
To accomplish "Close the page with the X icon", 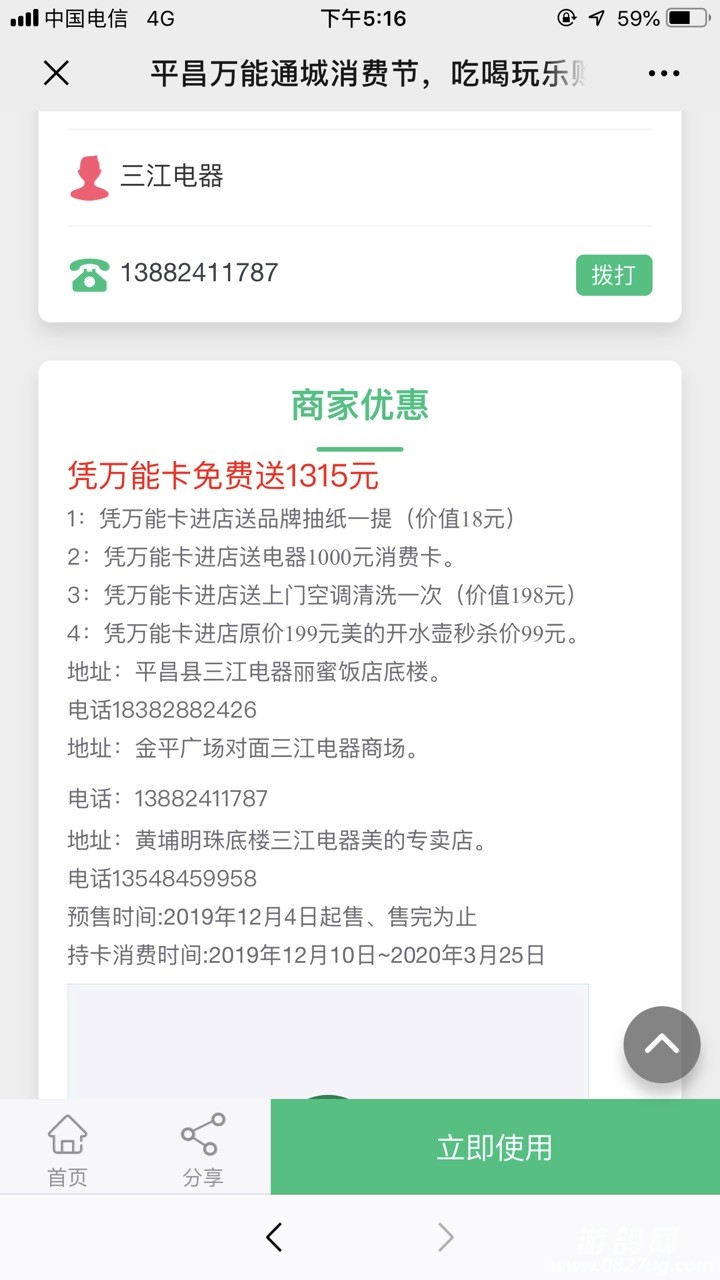I will point(57,73).
